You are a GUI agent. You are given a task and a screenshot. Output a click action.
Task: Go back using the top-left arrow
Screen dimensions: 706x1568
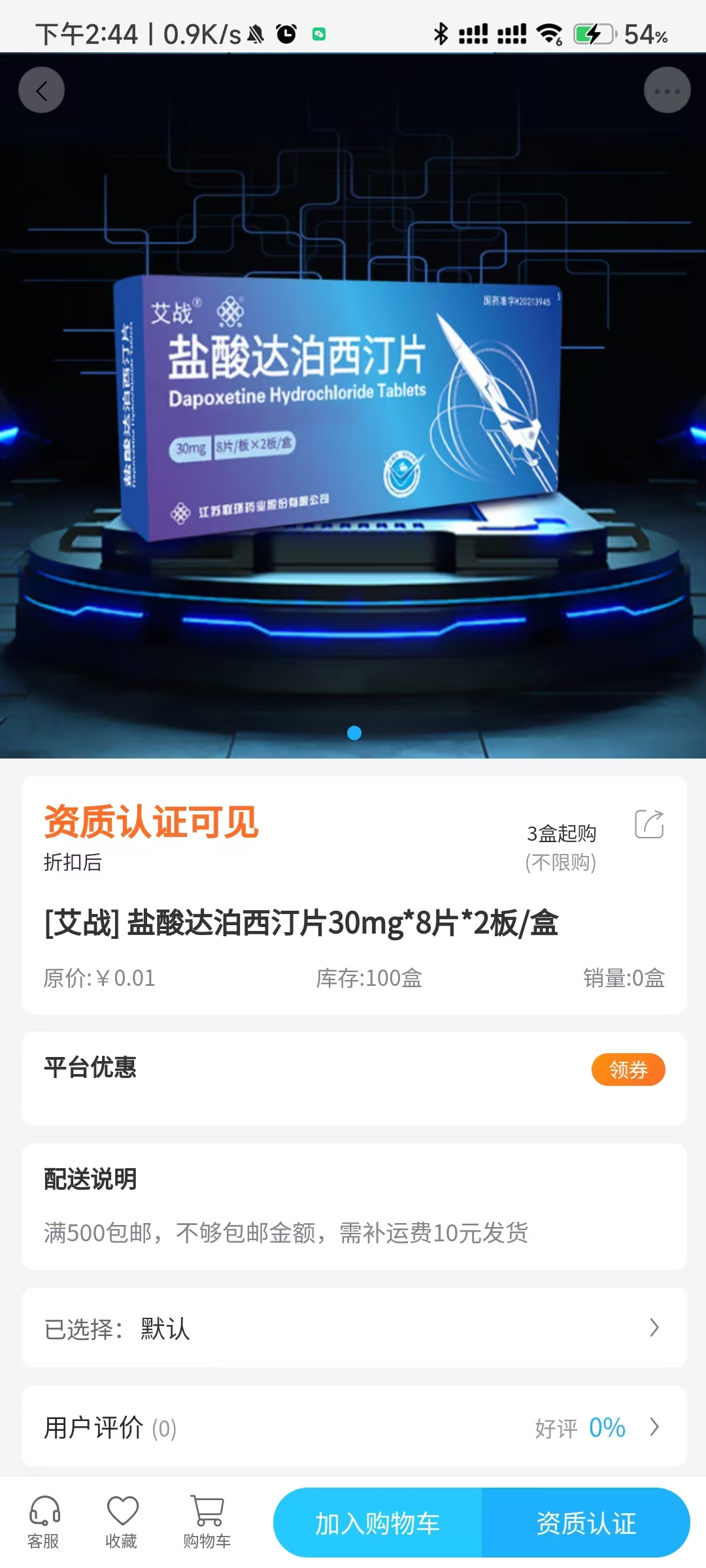tap(41, 90)
